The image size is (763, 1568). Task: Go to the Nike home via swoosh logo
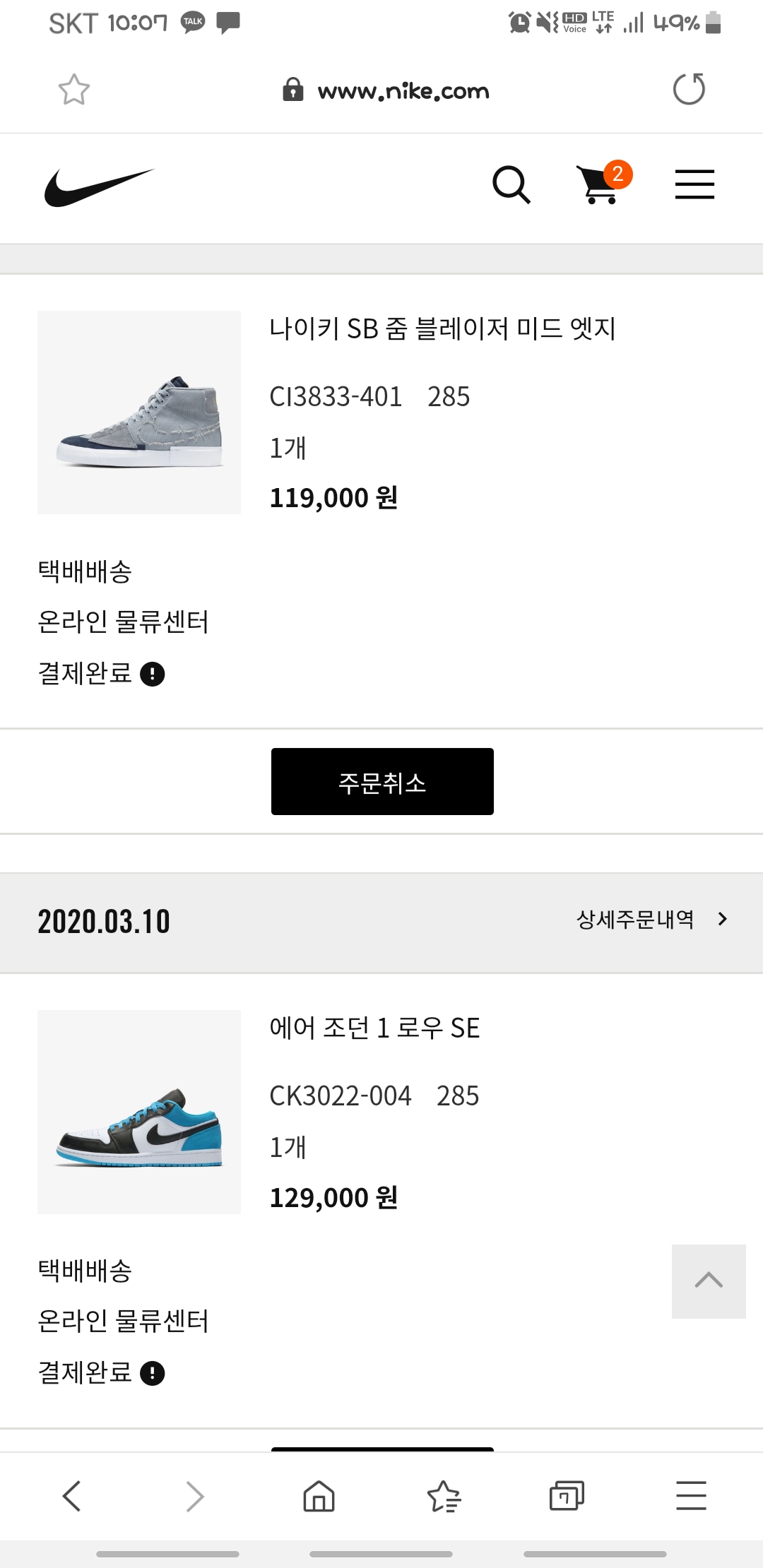pos(99,187)
